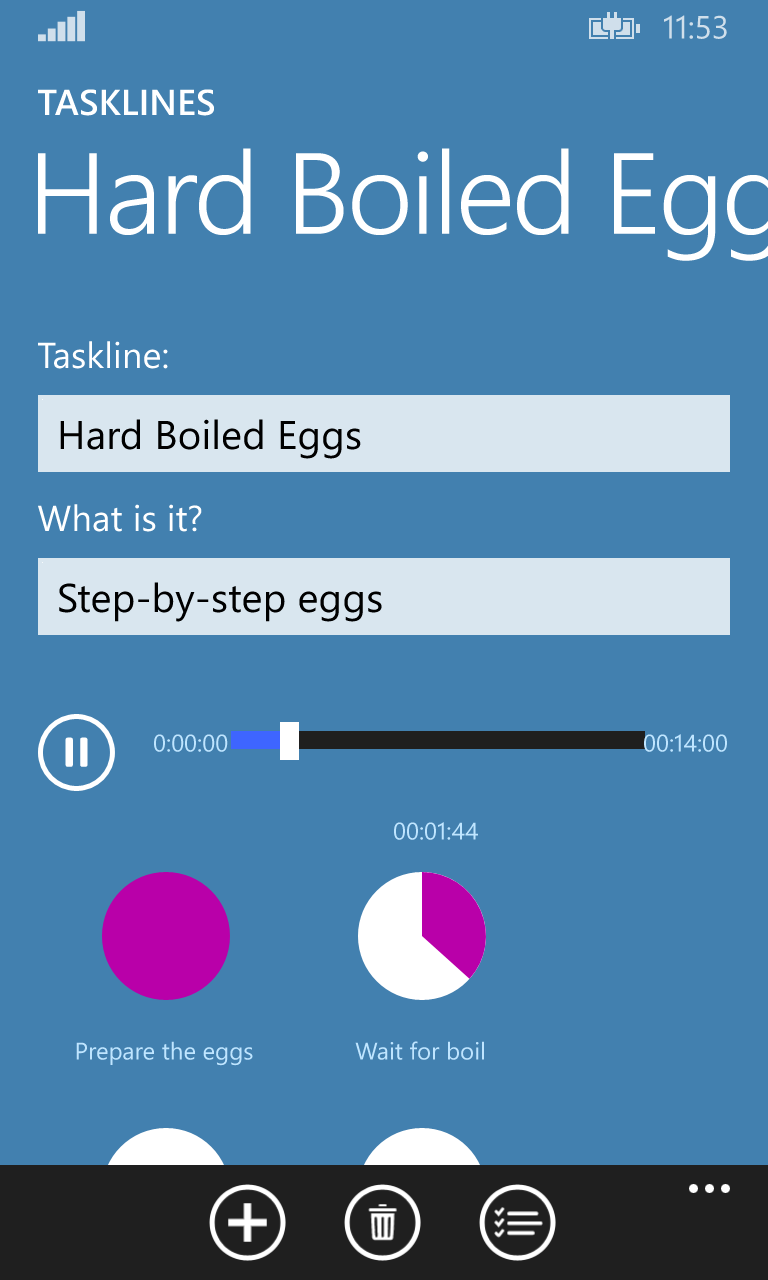Image resolution: width=768 pixels, height=1280 pixels.
Task: Open the 'Prepare the eggs' task circle
Action: 166,936
